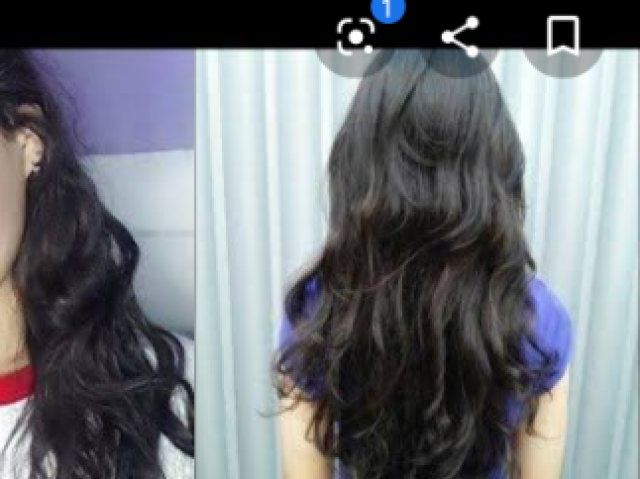Share this hair image
The image size is (640, 479).
460,38
